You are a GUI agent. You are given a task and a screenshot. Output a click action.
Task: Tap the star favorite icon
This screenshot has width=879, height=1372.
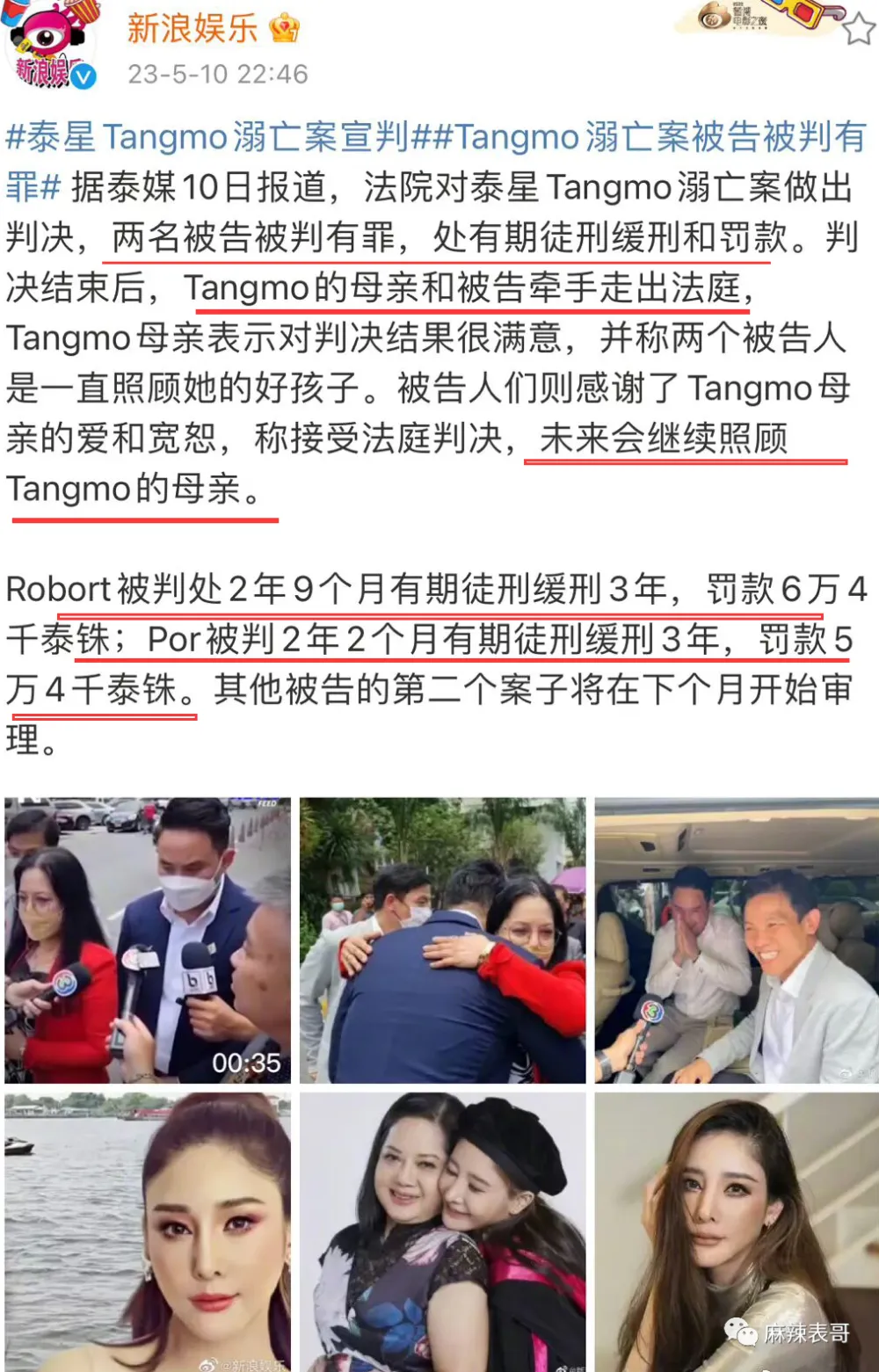(x=857, y=30)
